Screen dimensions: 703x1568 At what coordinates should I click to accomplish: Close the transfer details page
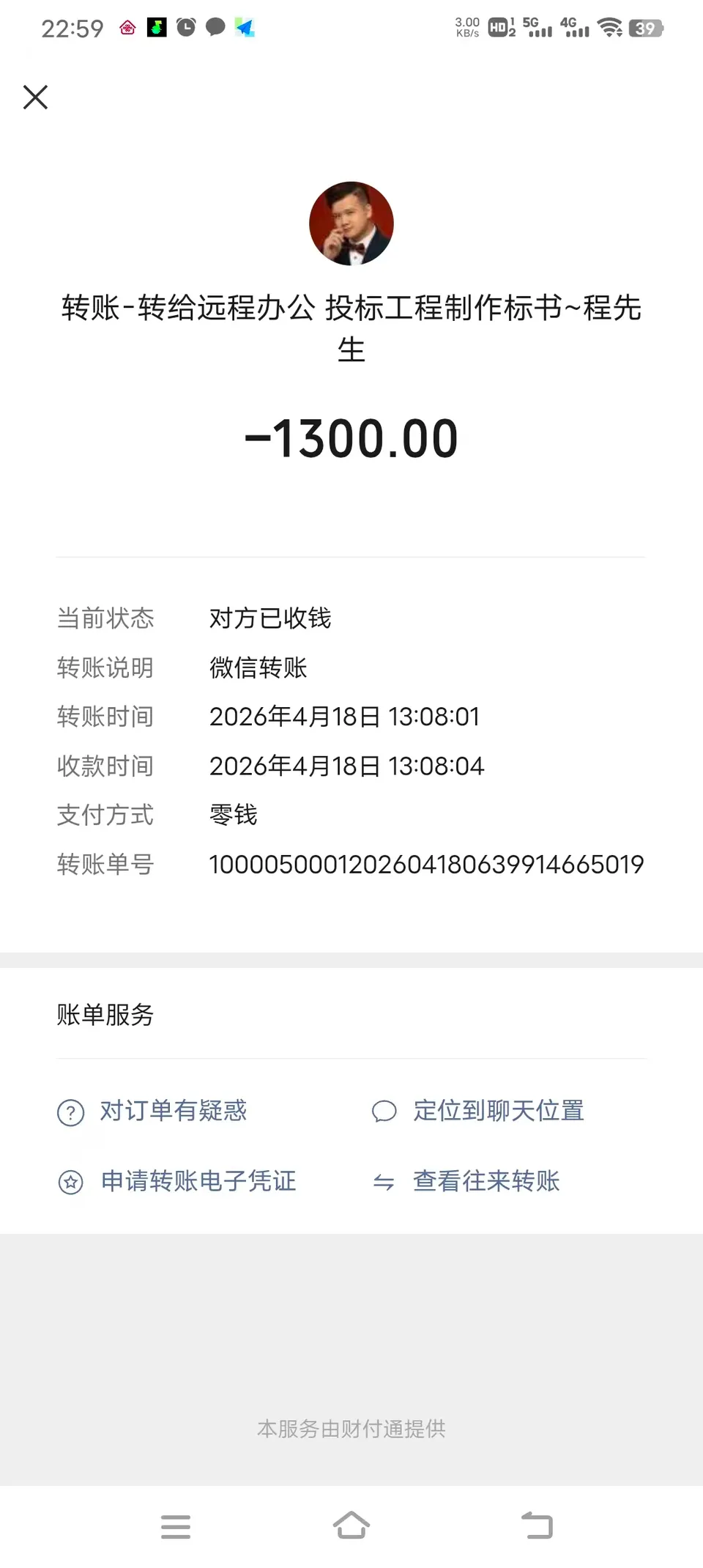pyautogui.click(x=35, y=97)
